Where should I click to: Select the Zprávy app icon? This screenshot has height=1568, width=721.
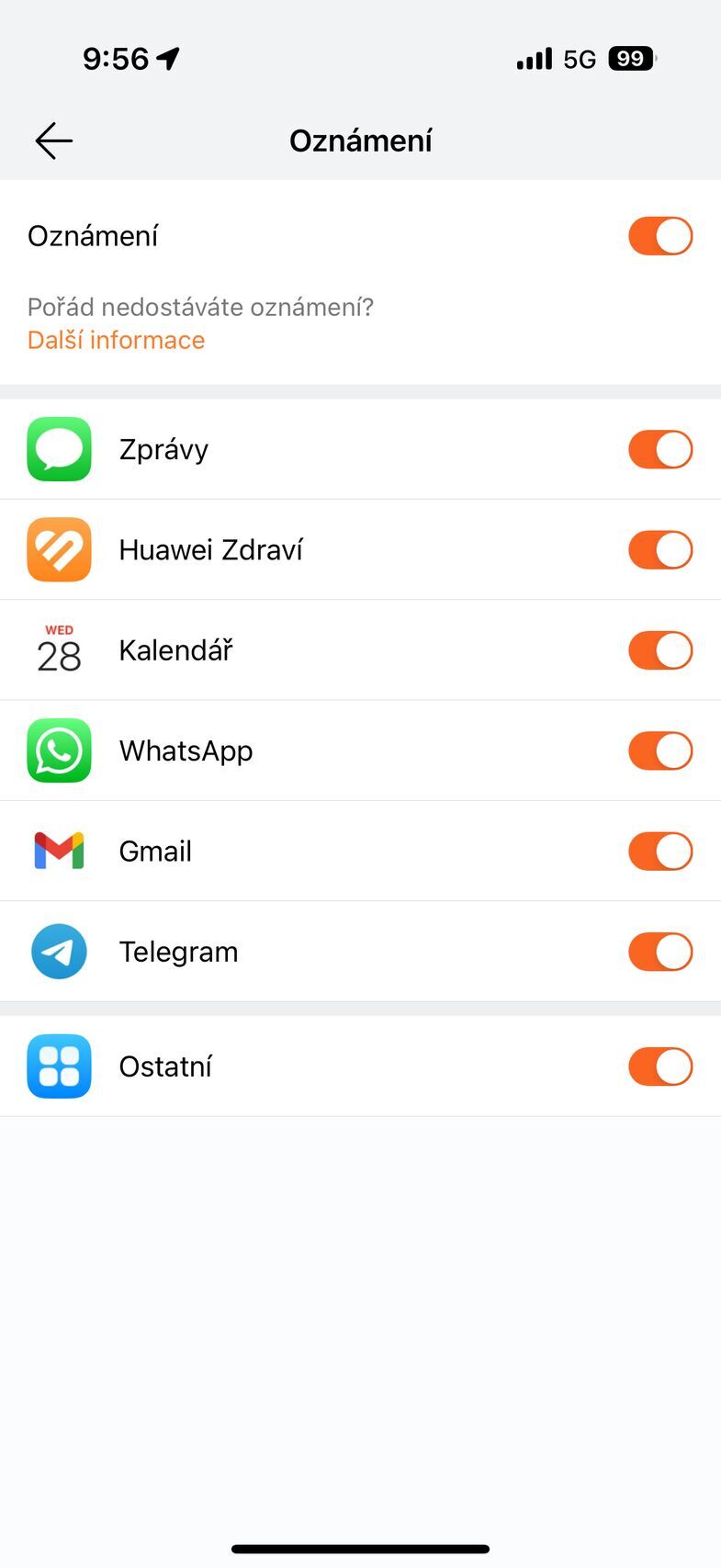point(59,449)
